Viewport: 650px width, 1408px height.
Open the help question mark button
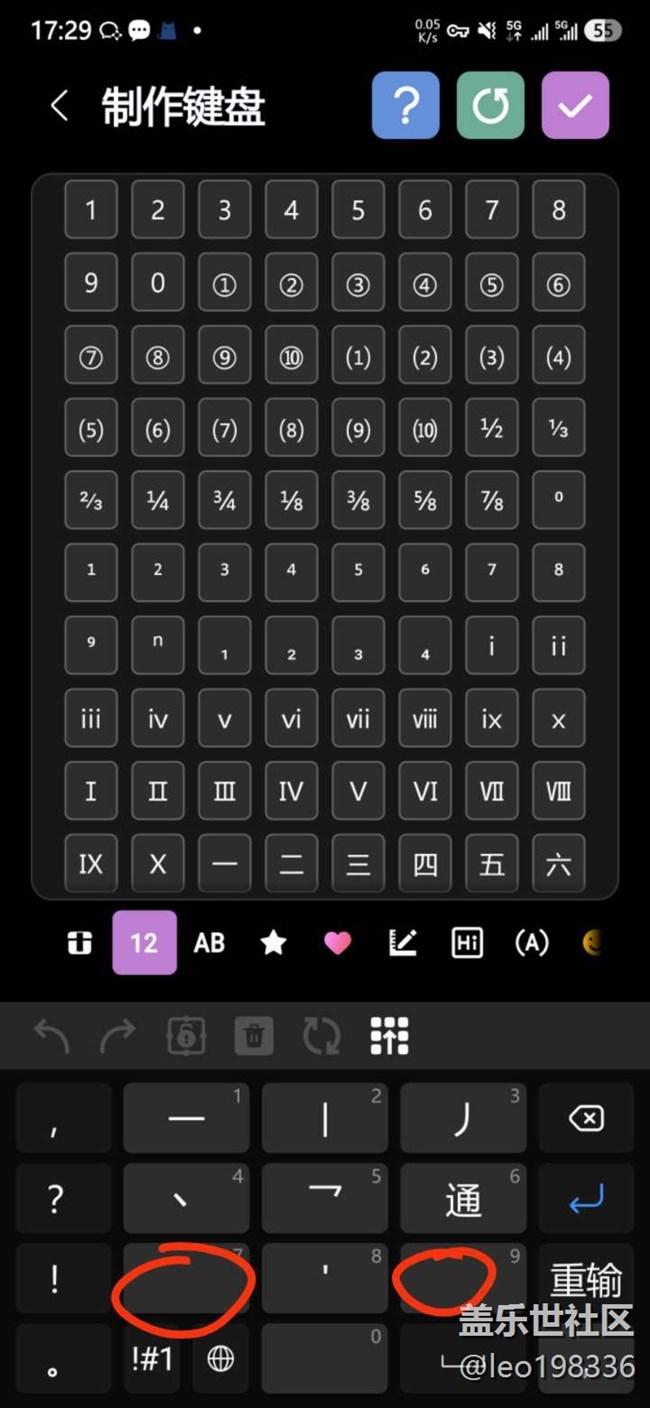pos(405,105)
